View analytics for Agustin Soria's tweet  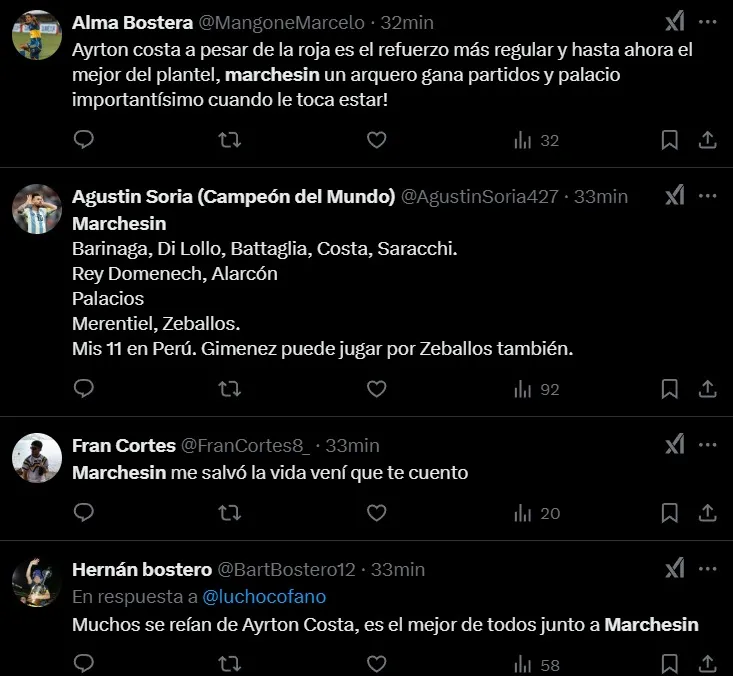536,389
